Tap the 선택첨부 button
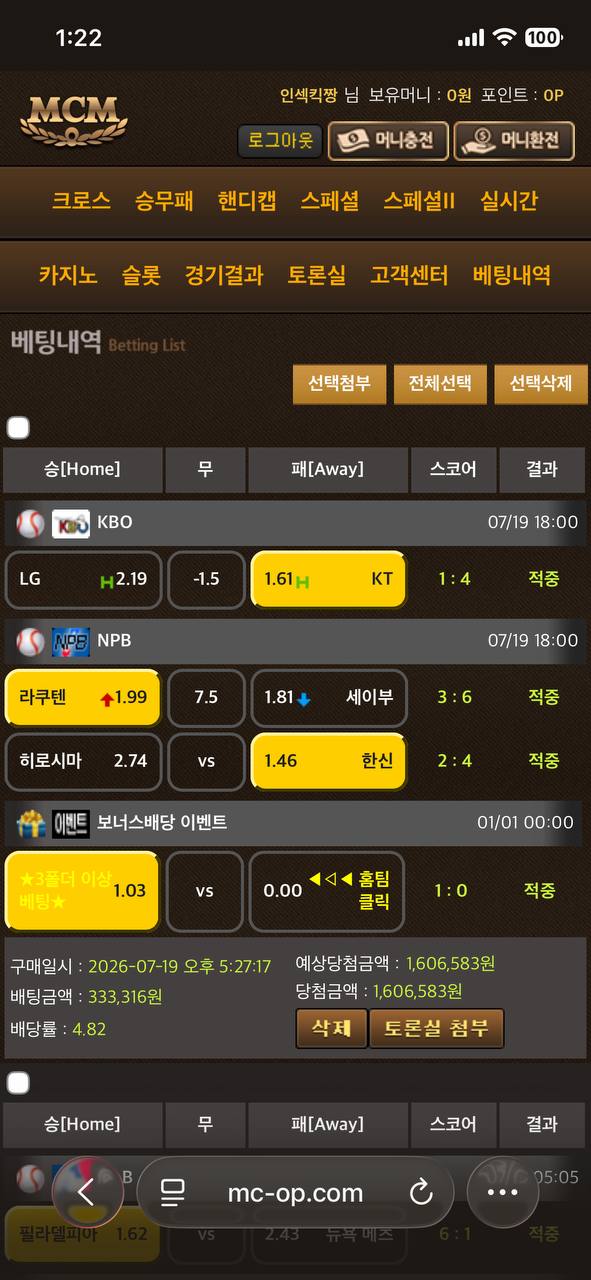This screenshot has width=591, height=1280. point(339,384)
